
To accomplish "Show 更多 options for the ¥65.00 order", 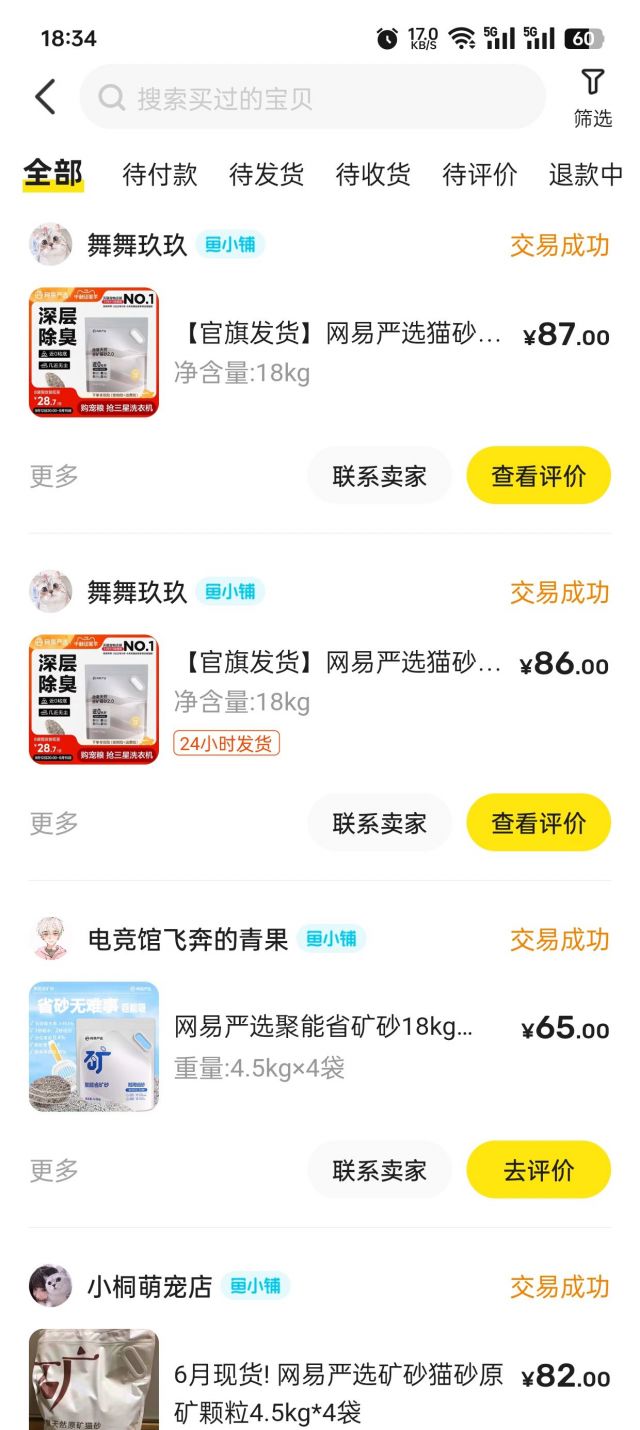I will (x=54, y=1170).
